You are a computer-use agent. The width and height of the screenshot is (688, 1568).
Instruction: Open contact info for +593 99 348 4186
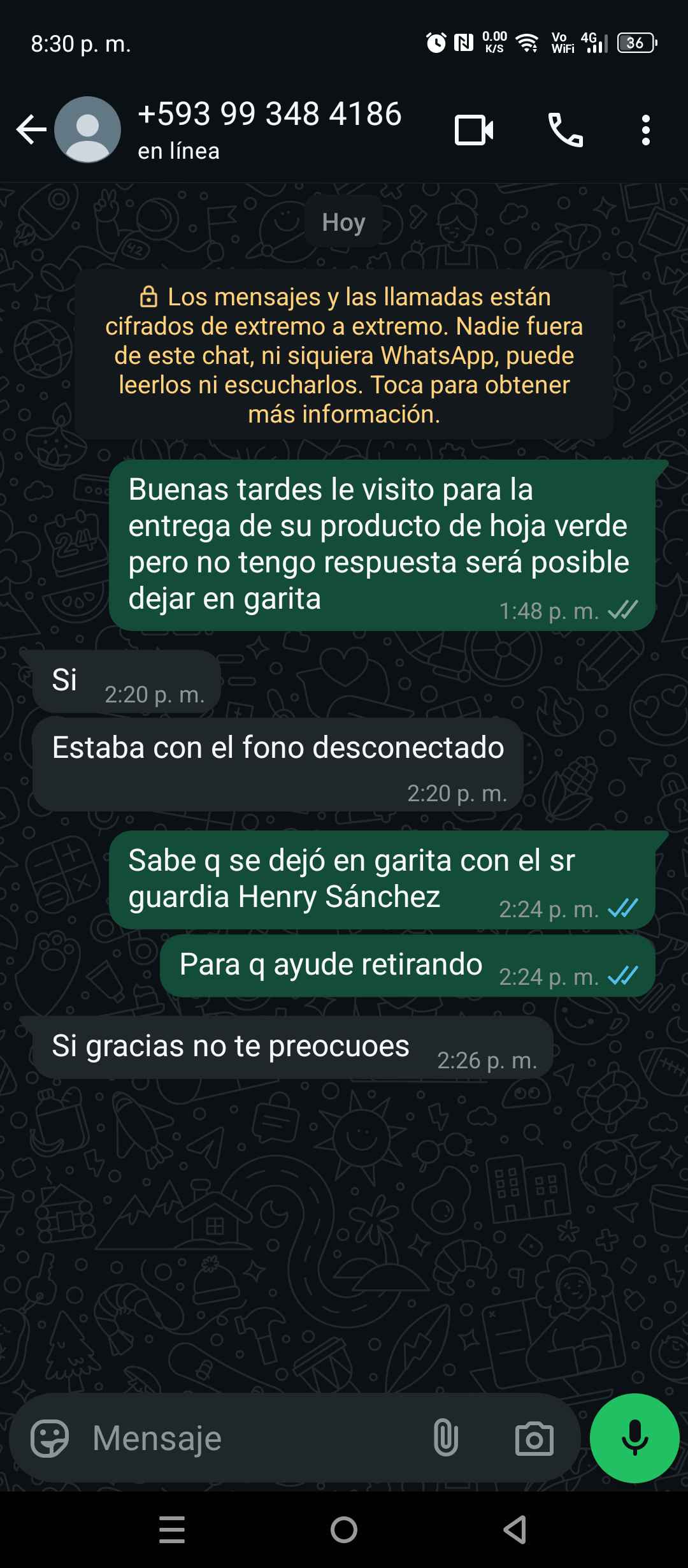point(269,129)
